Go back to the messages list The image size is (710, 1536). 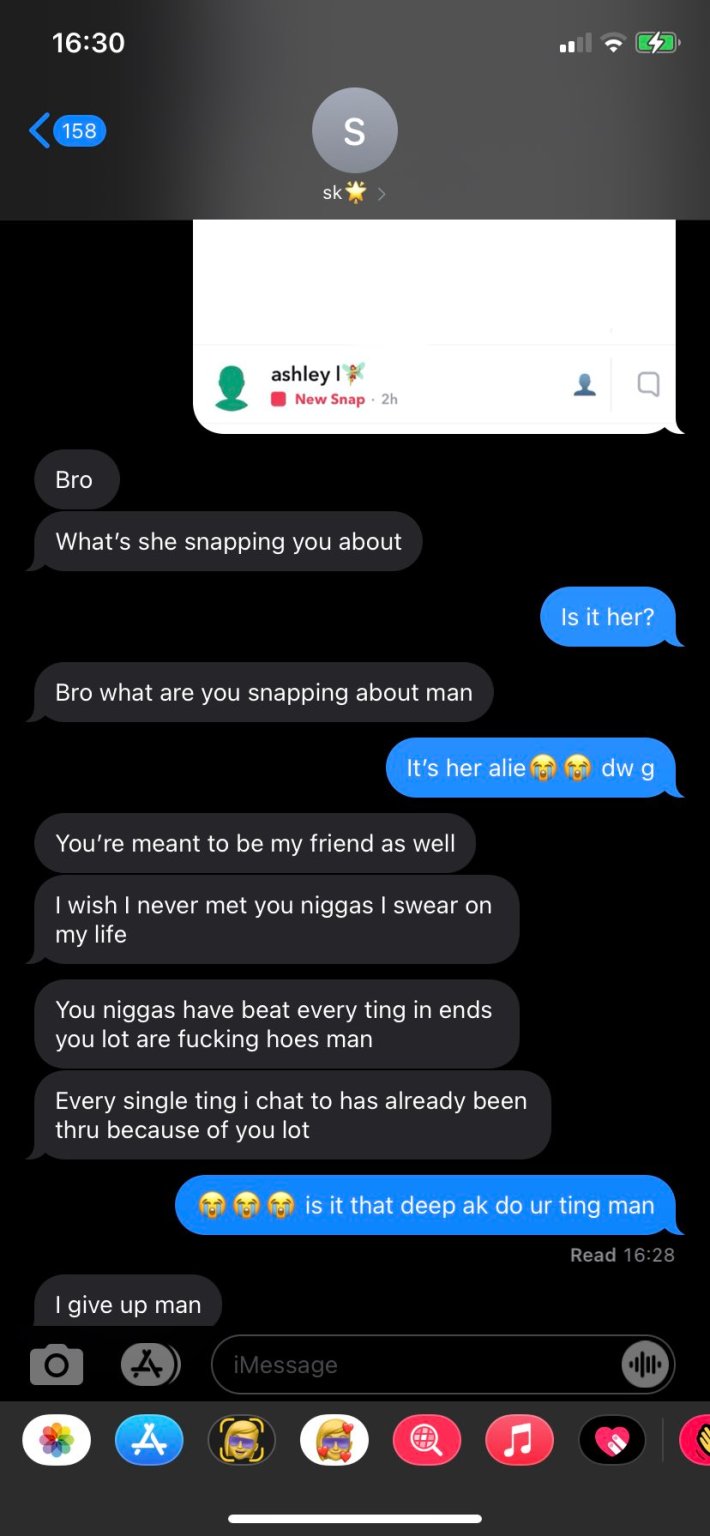coord(67,131)
